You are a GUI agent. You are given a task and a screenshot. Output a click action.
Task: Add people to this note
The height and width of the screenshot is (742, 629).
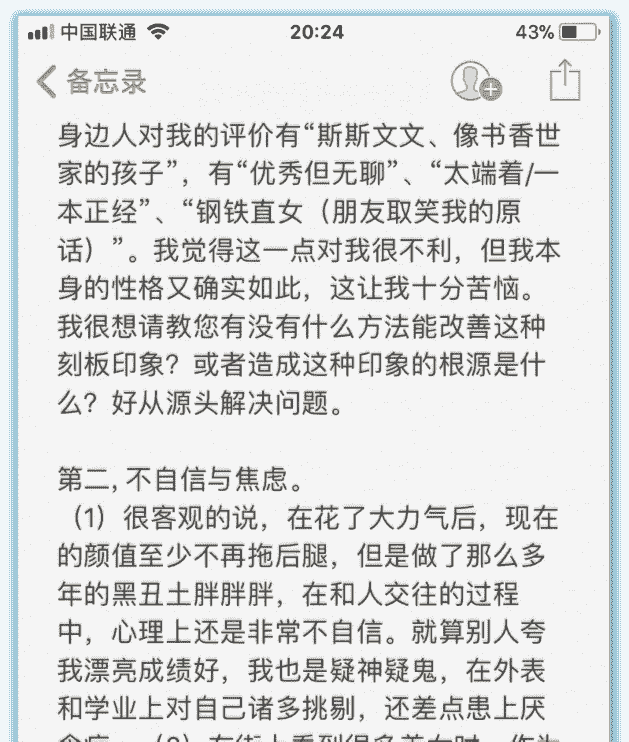pos(474,81)
